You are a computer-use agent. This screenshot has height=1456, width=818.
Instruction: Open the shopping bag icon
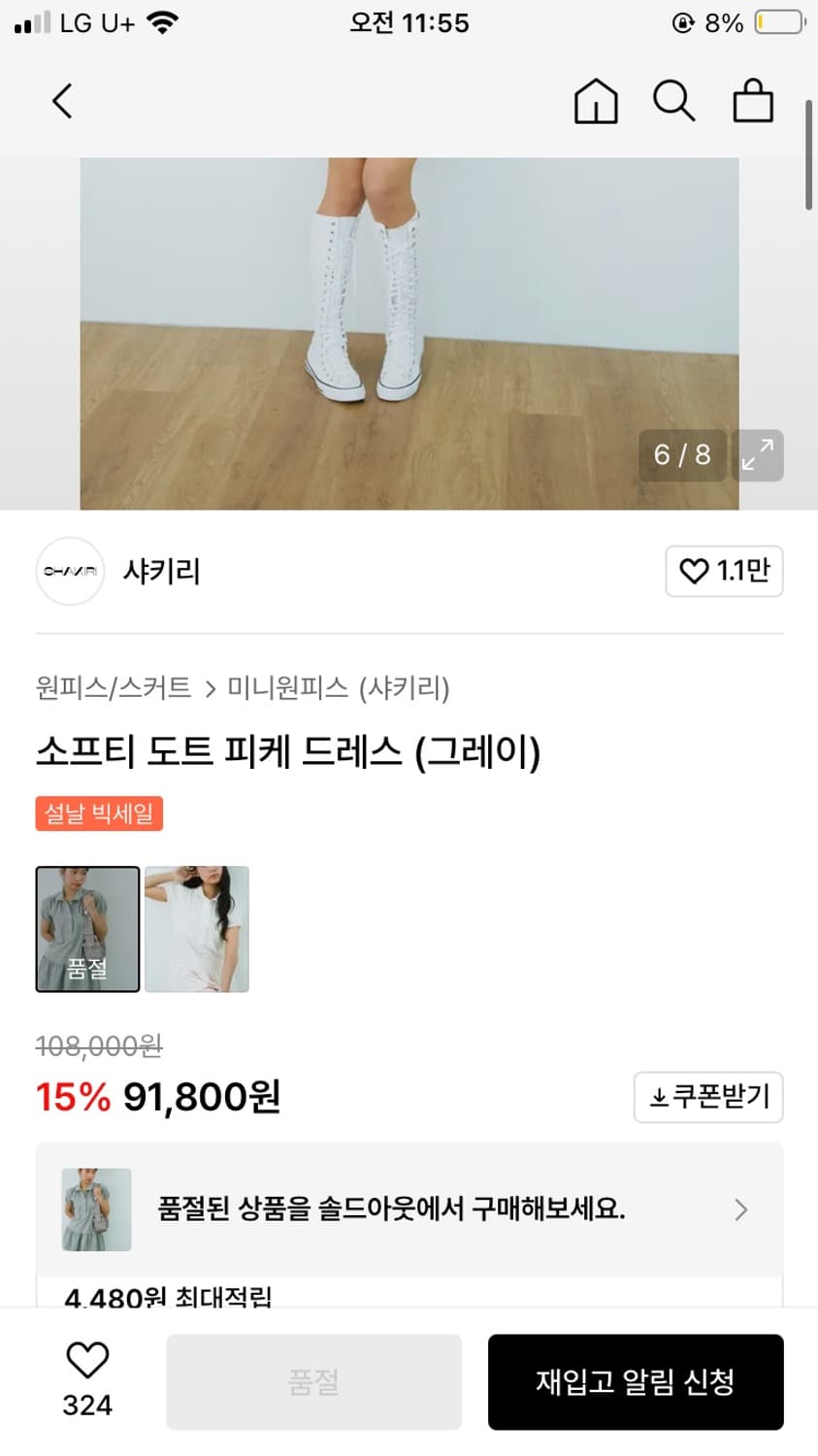click(x=752, y=100)
